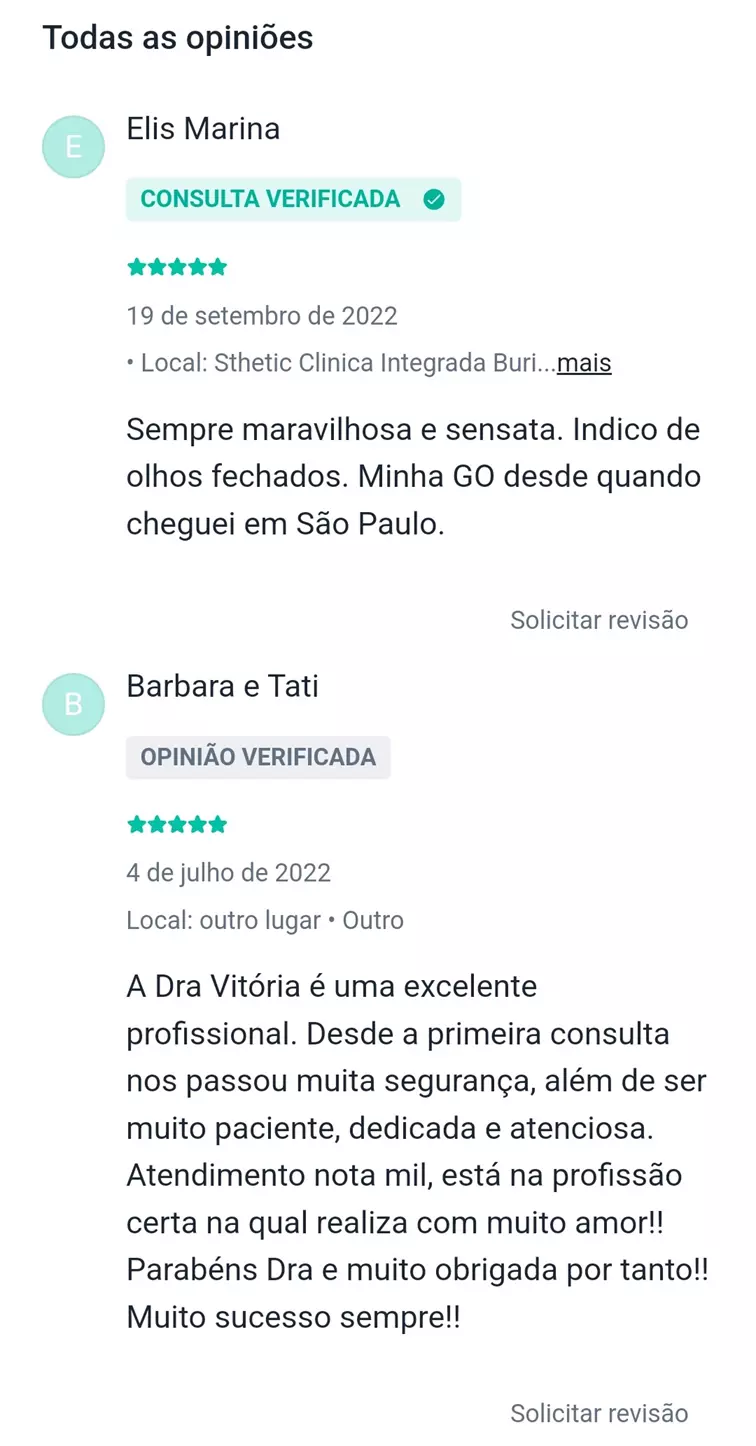Viewport: 756px width, 1446px height.
Task: Click the date 19 de setembro de 2022
Action: (x=262, y=315)
